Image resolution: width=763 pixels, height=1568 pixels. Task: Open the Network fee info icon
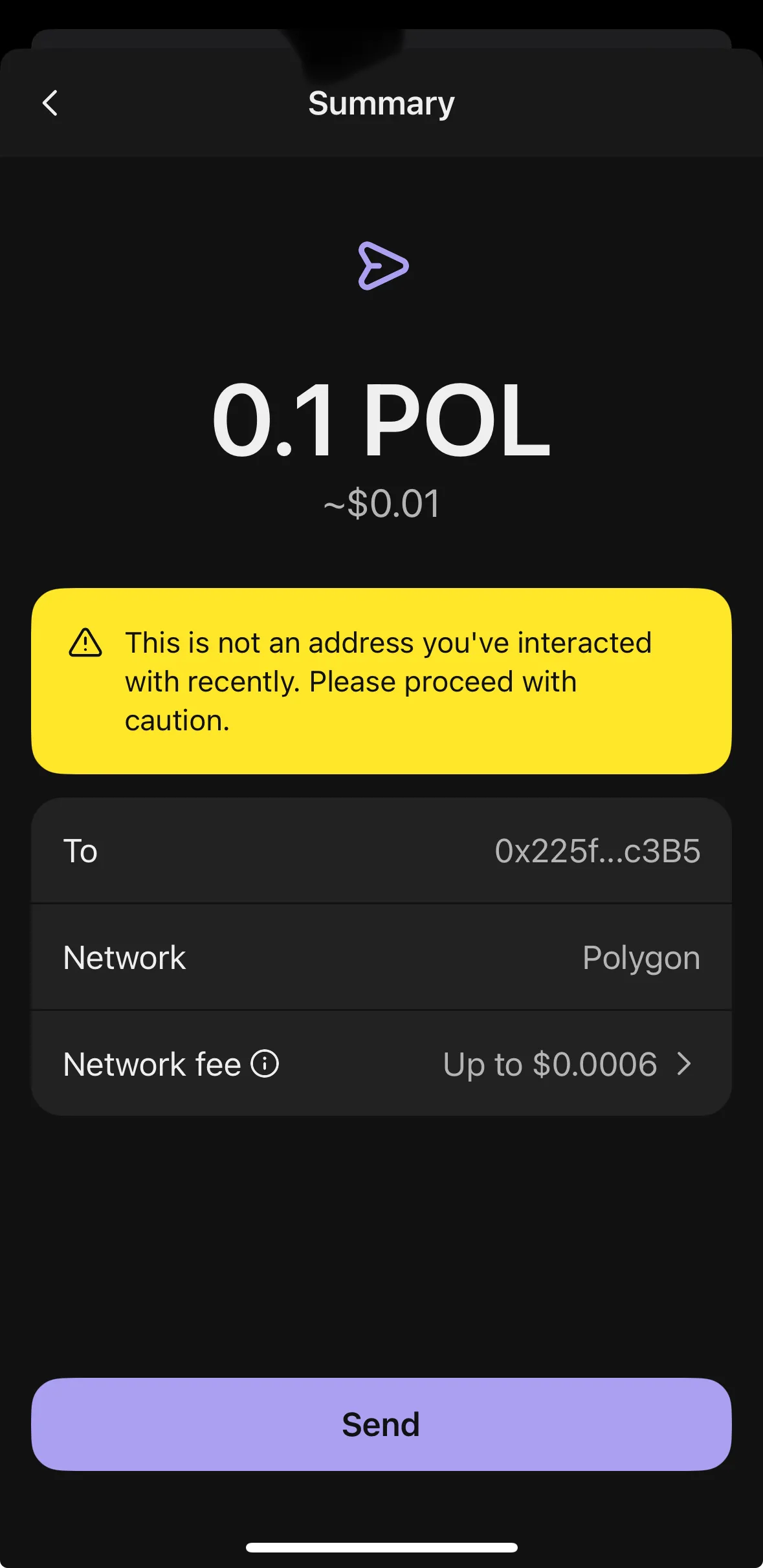[264, 1063]
